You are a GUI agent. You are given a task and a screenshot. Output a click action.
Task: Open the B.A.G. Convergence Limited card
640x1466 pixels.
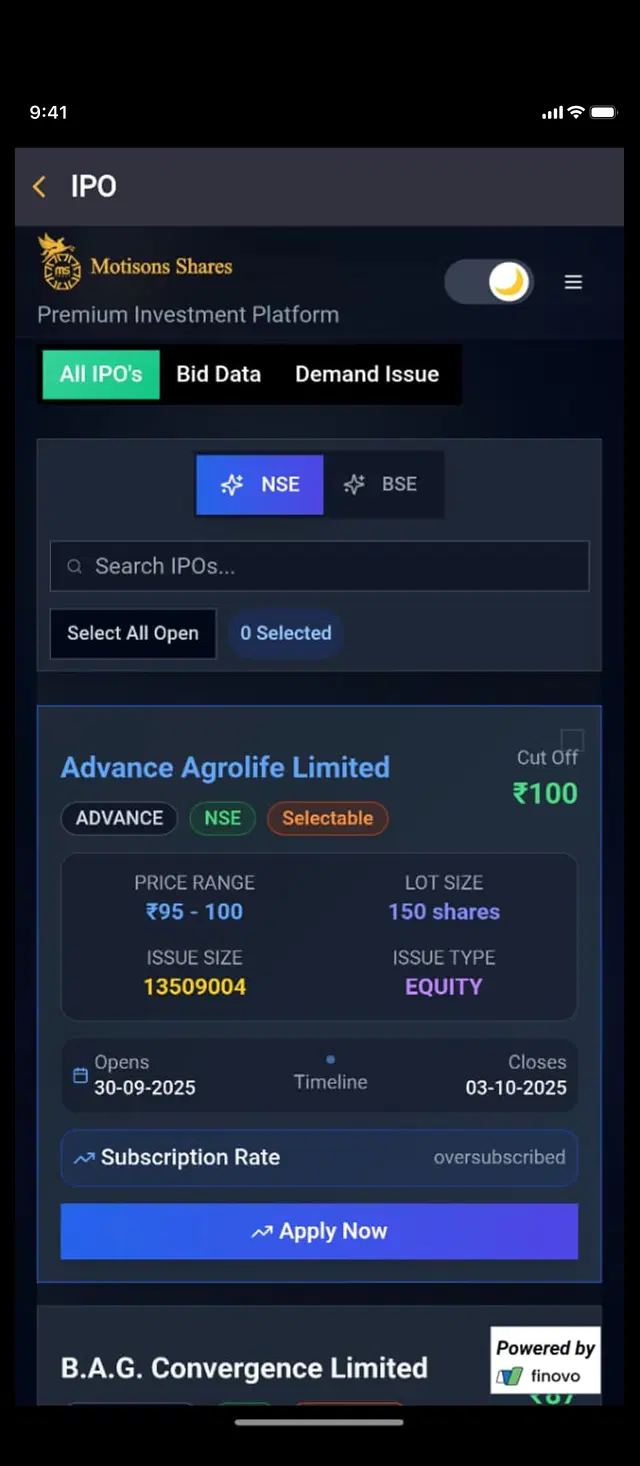point(244,1367)
